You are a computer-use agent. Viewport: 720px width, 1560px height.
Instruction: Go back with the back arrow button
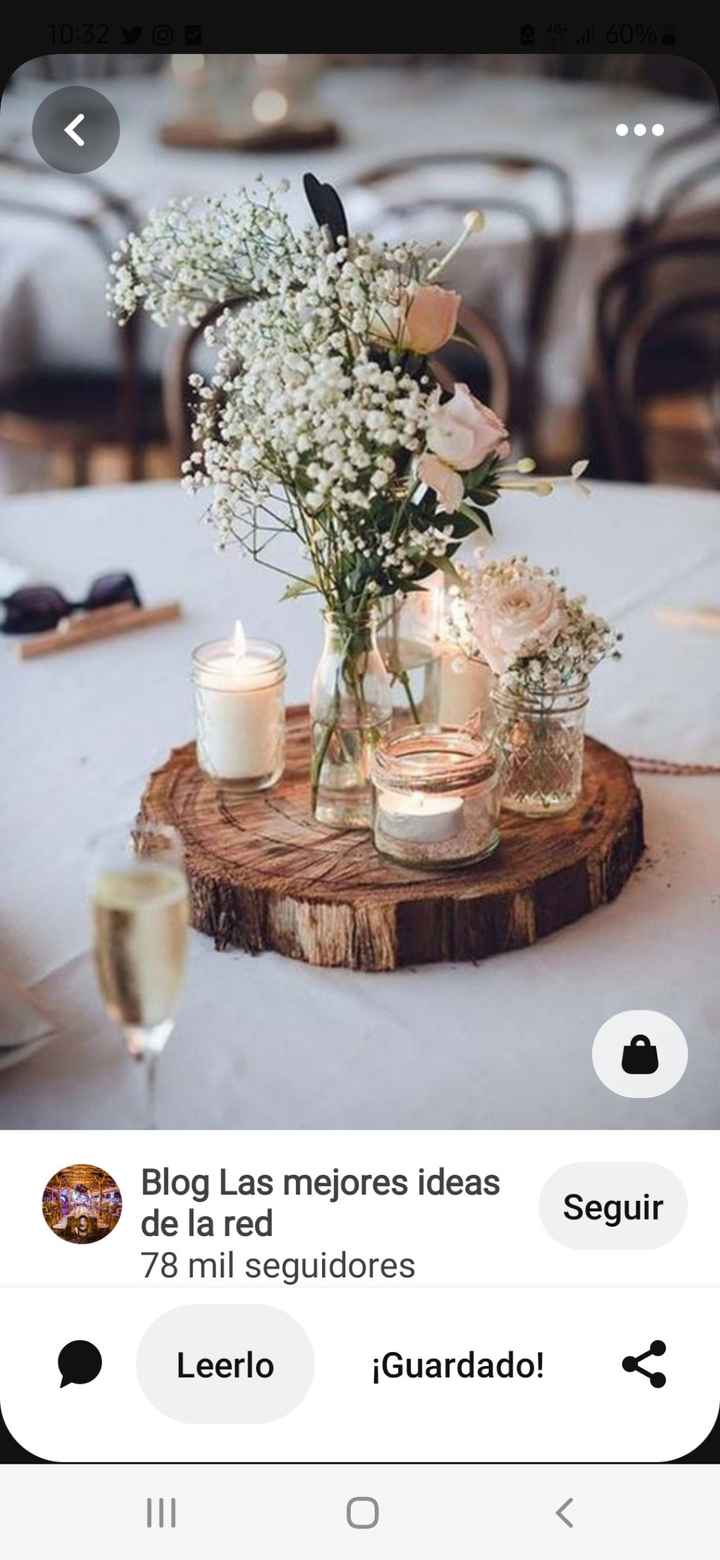click(x=76, y=129)
